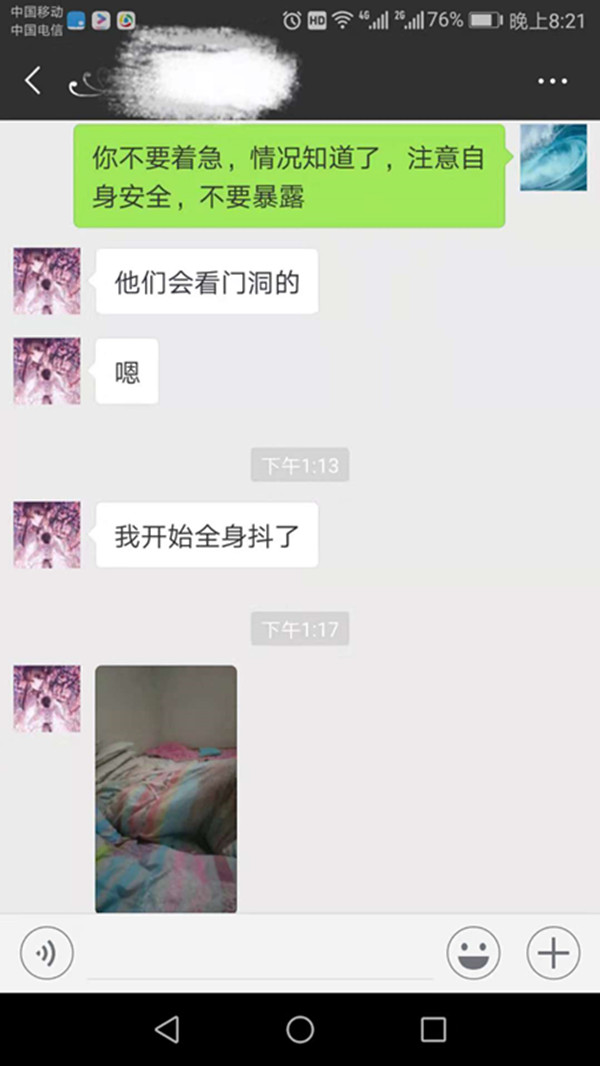600x1066 pixels.
Task: Open the chat overflow menu
Action: tap(552, 81)
